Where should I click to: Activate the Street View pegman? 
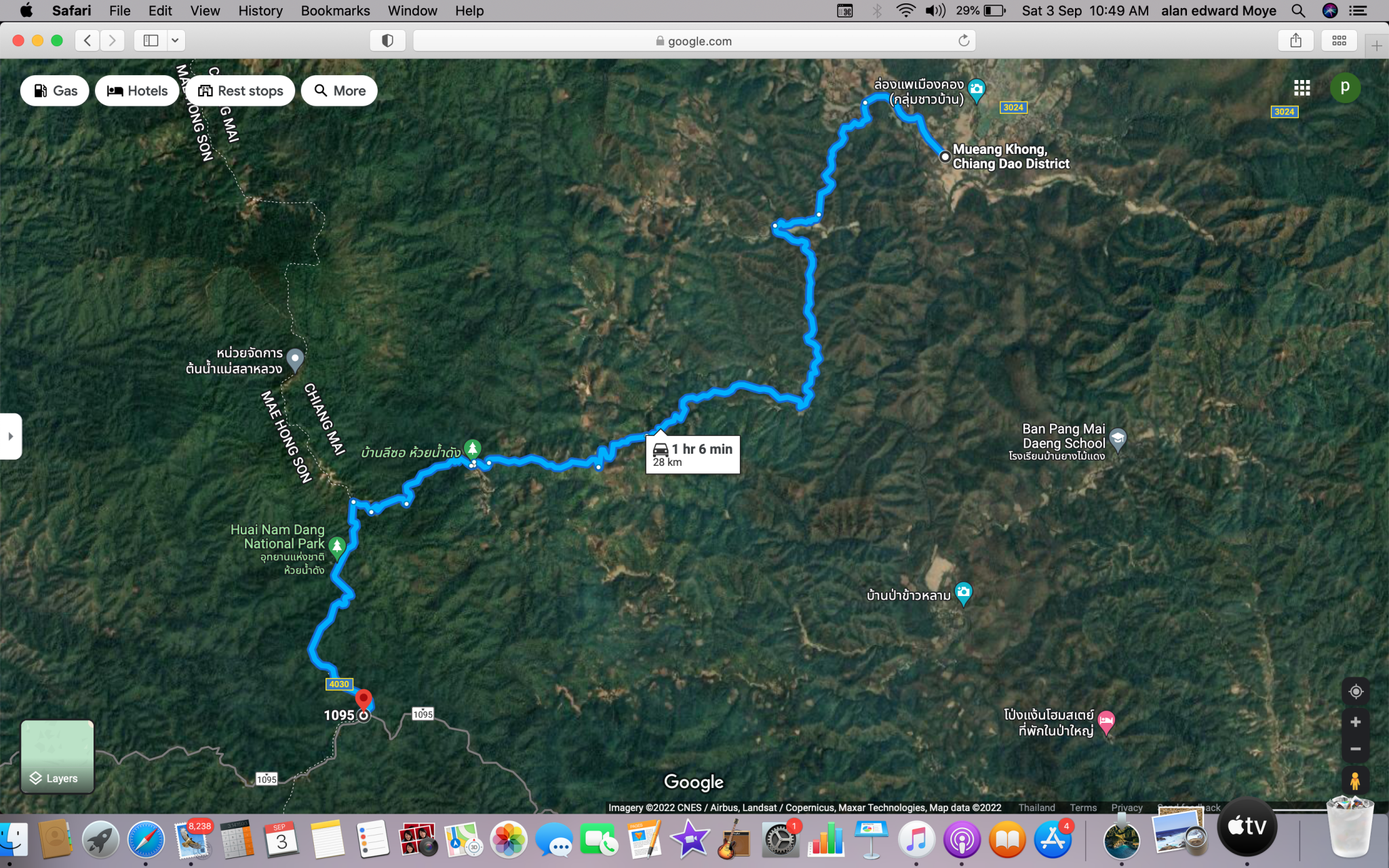click(1355, 781)
